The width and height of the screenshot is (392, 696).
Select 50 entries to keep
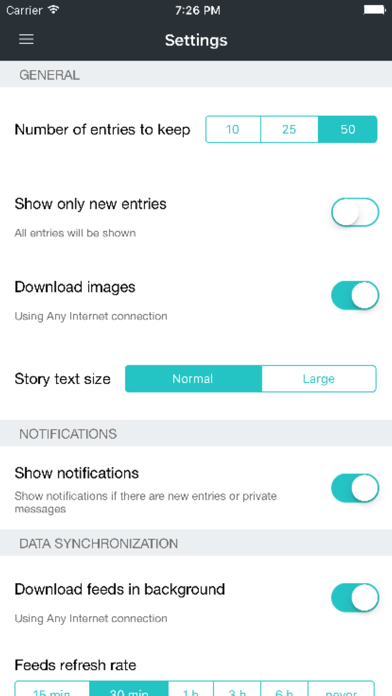coord(348,129)
